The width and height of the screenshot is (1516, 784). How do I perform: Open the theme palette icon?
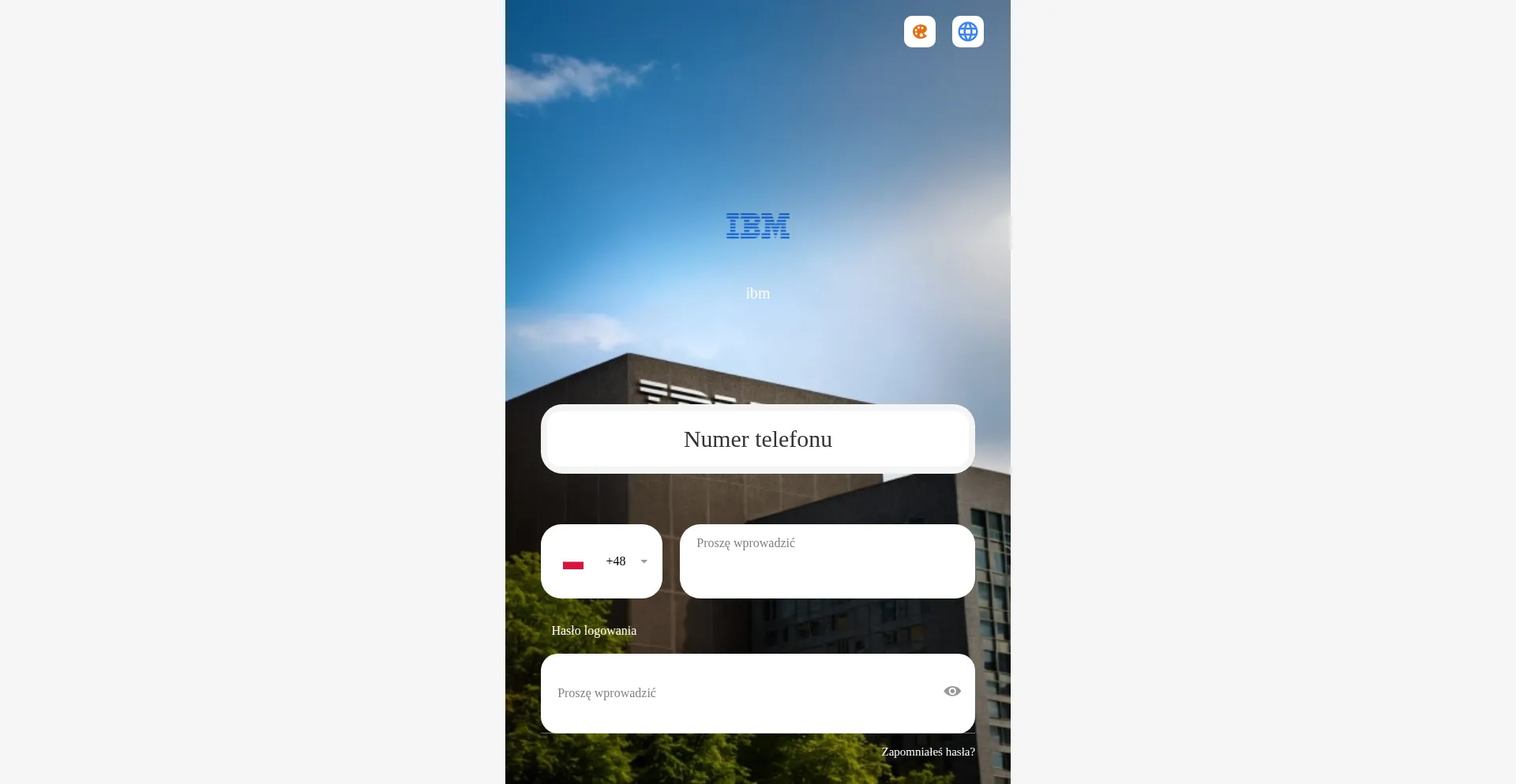tap(919, 32)
